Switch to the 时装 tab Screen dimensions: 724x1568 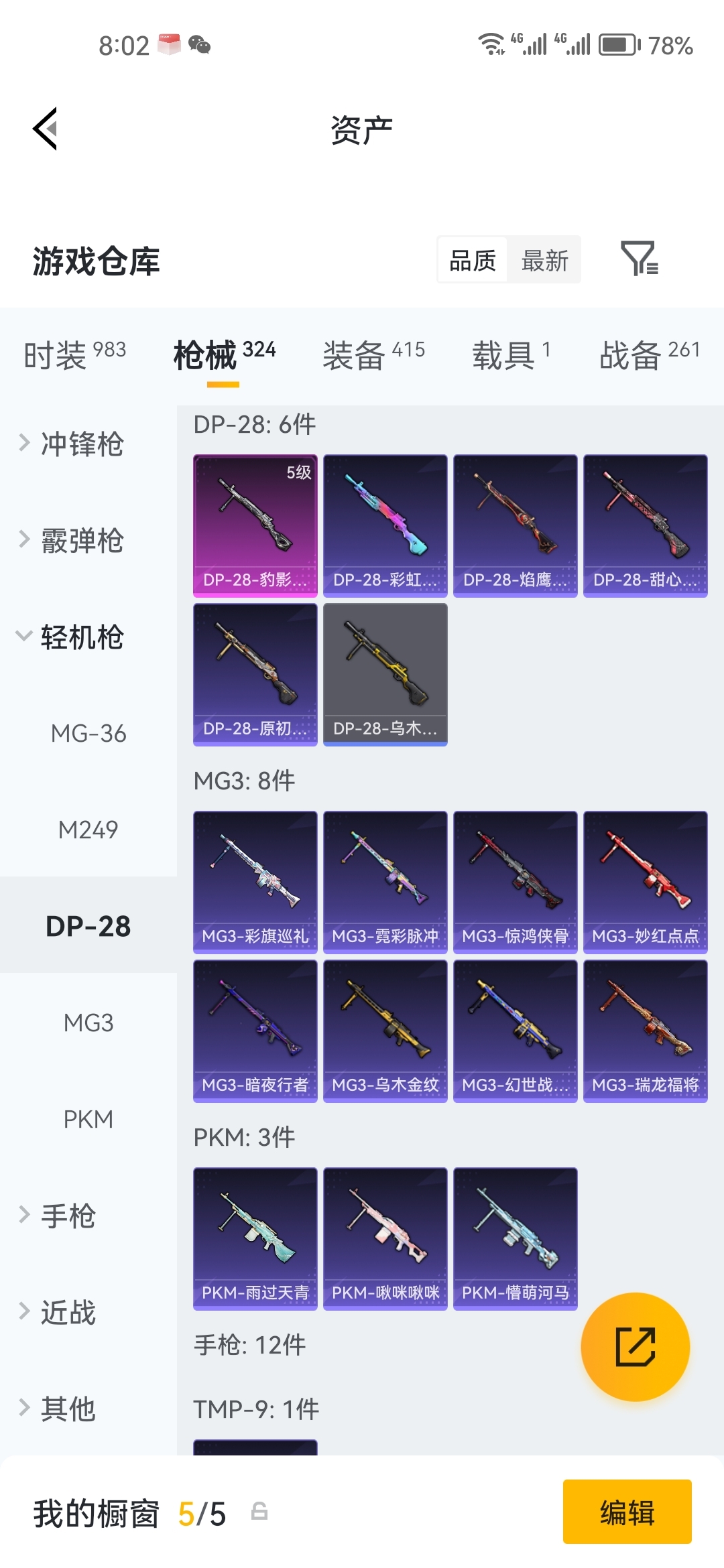coord(74,354)
